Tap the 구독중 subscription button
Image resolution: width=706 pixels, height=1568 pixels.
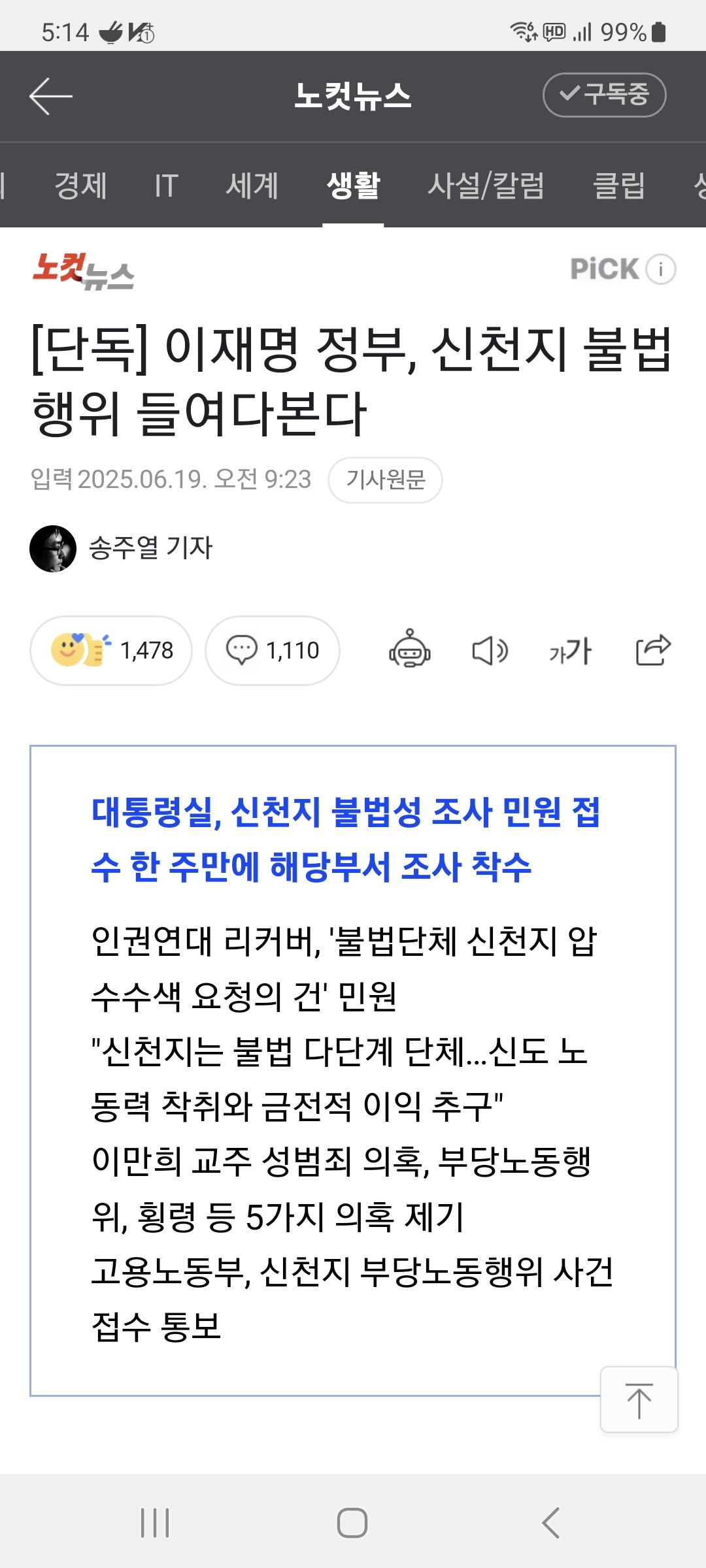(x=604, y=95)
